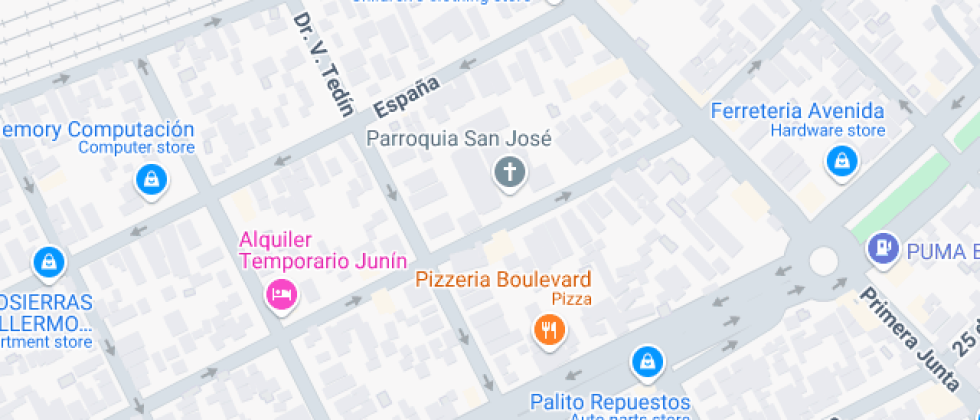Tap the PUMA gas station marker
The height and width of the screenshot is (420, 980).
click(884, 246)
